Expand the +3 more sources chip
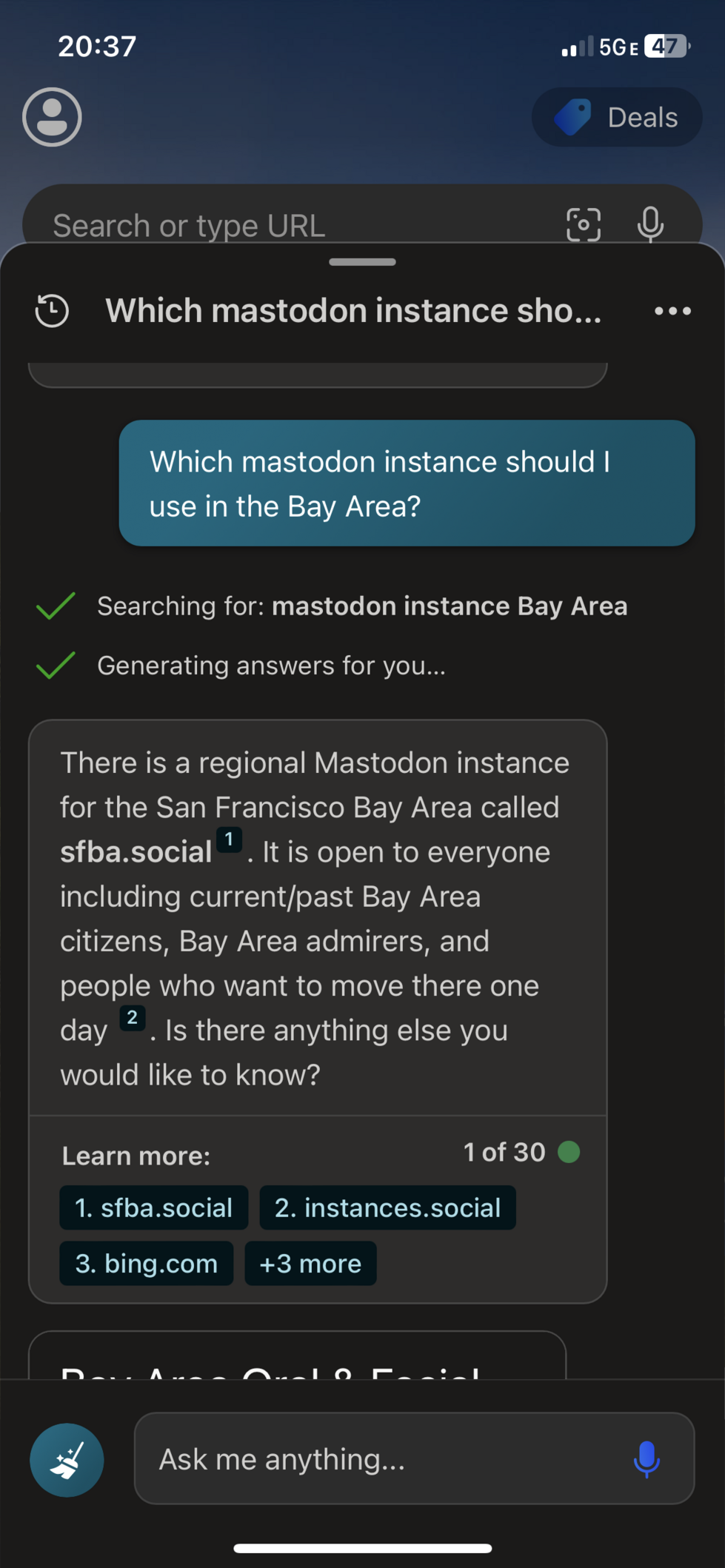Viewport: 725px width, 1568px height. (310, 1263)
